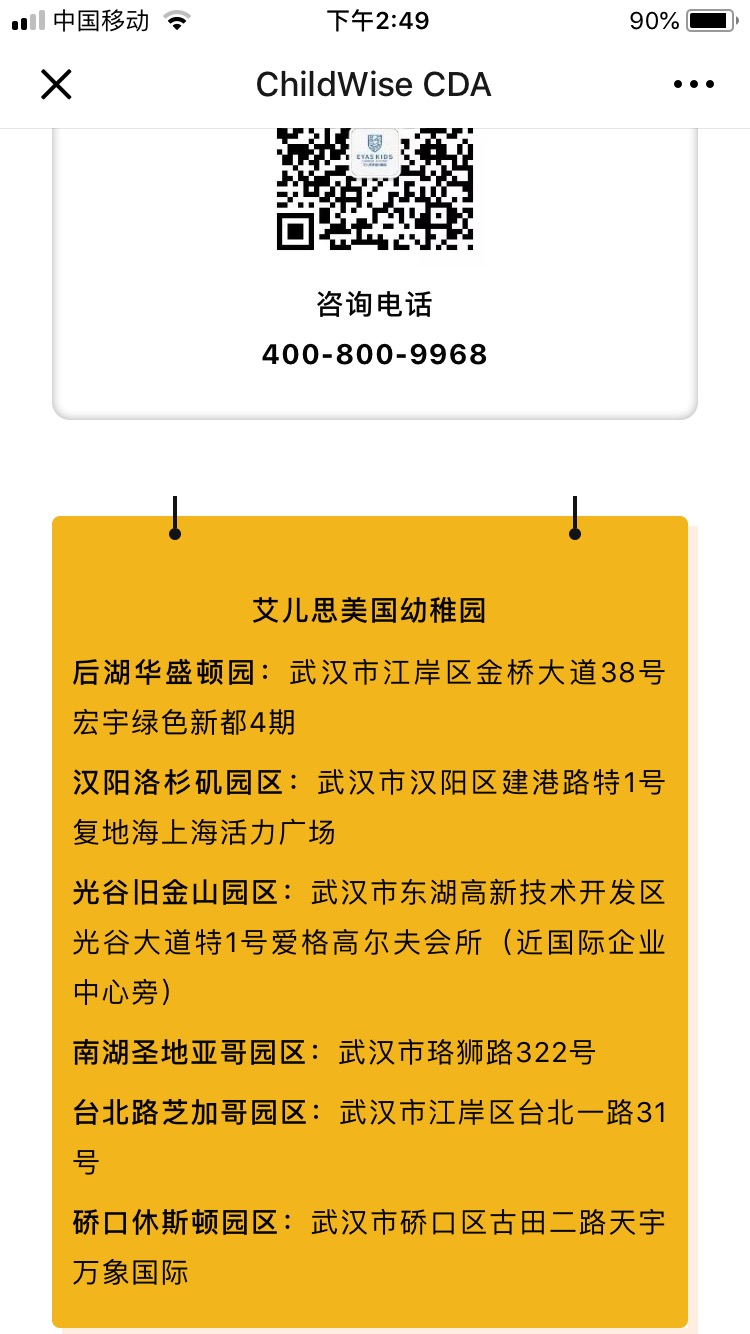The height and width of the screenshot is (1334, 750).
Task: Open the three-dot more options menu
Action: [694, 85]
